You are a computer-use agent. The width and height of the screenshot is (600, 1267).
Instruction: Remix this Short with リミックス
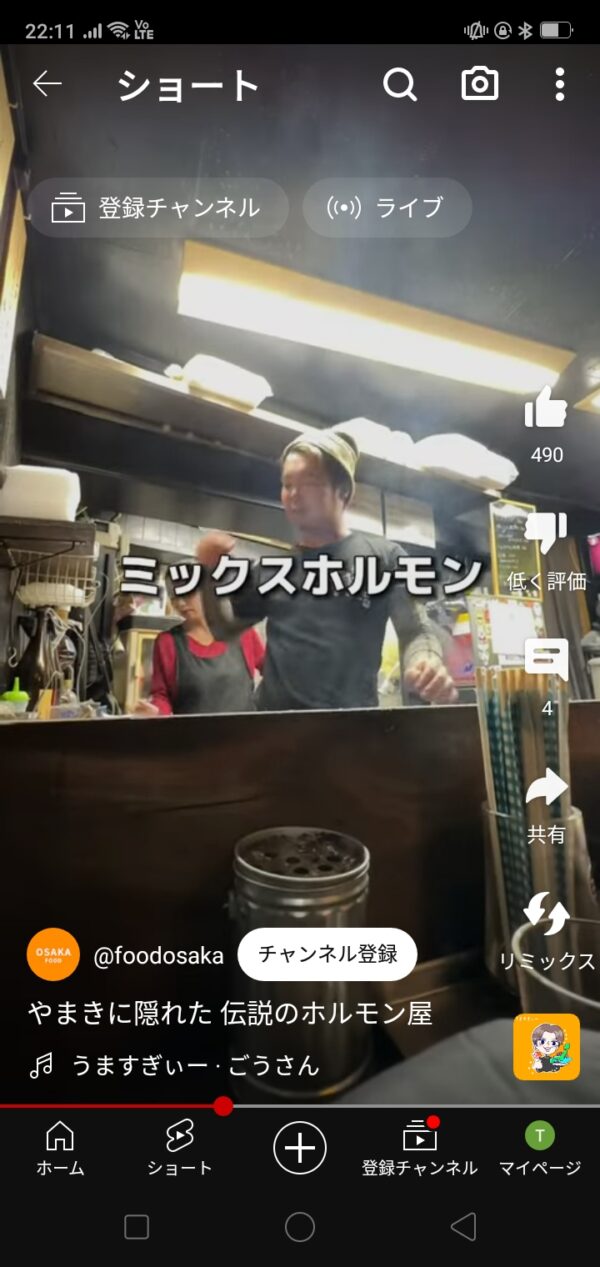click(x=546, y=914)
